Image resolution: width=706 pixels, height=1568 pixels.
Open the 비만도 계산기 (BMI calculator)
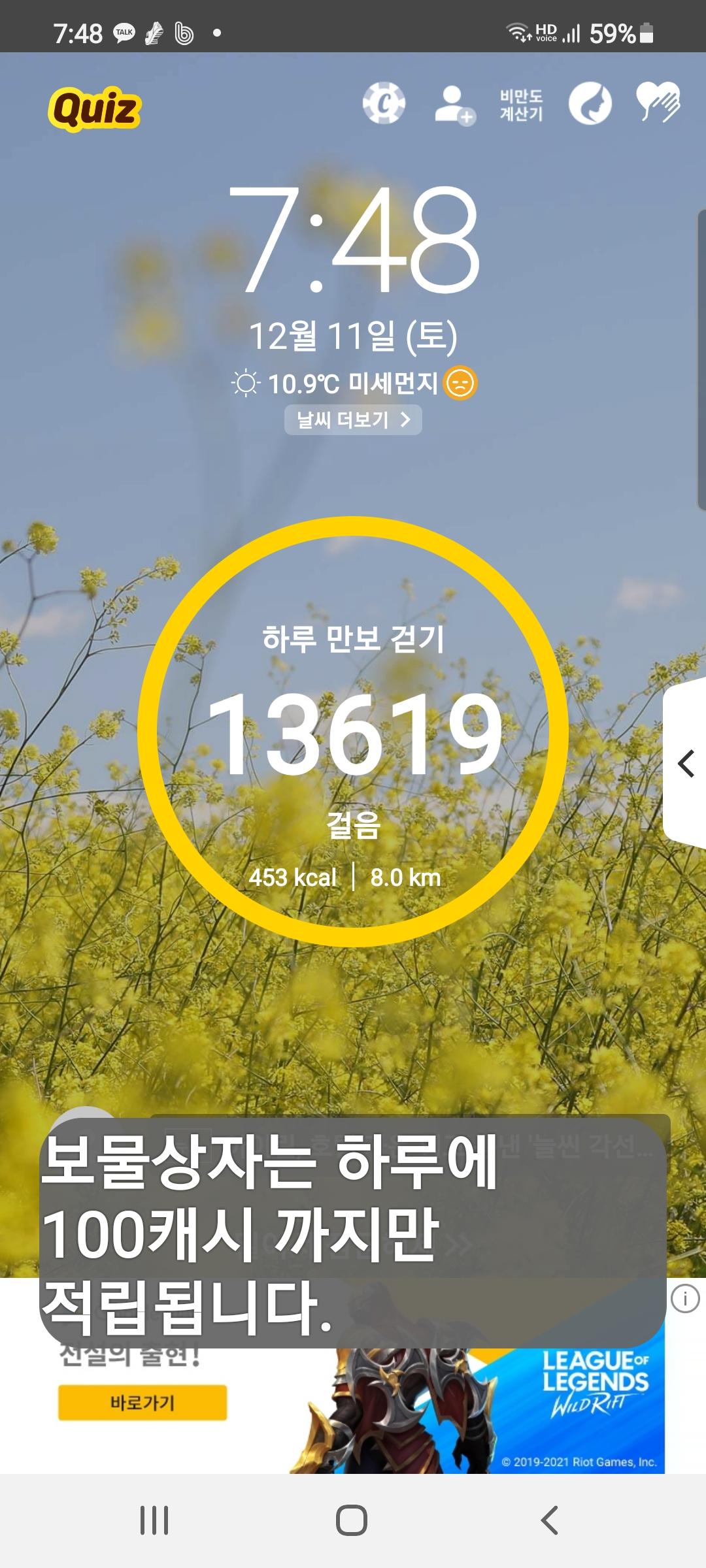(x=521, y=105)
